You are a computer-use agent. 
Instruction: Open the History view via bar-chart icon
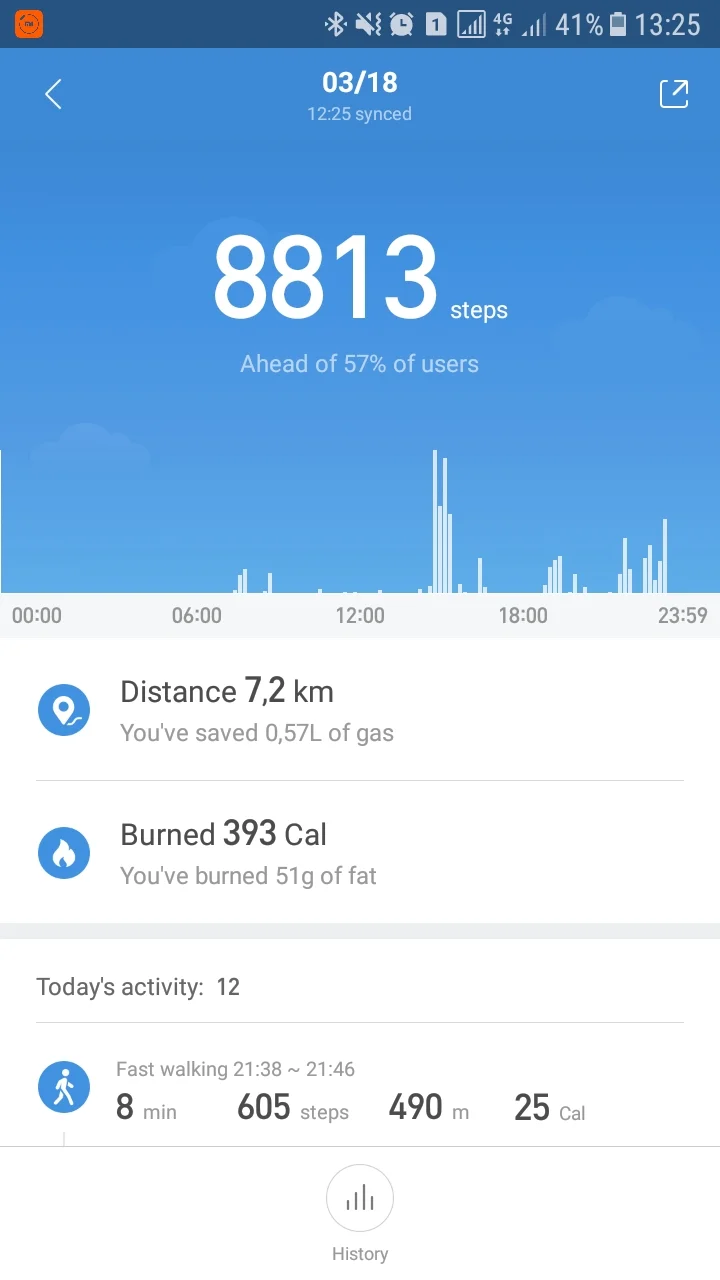[360, 1198]
